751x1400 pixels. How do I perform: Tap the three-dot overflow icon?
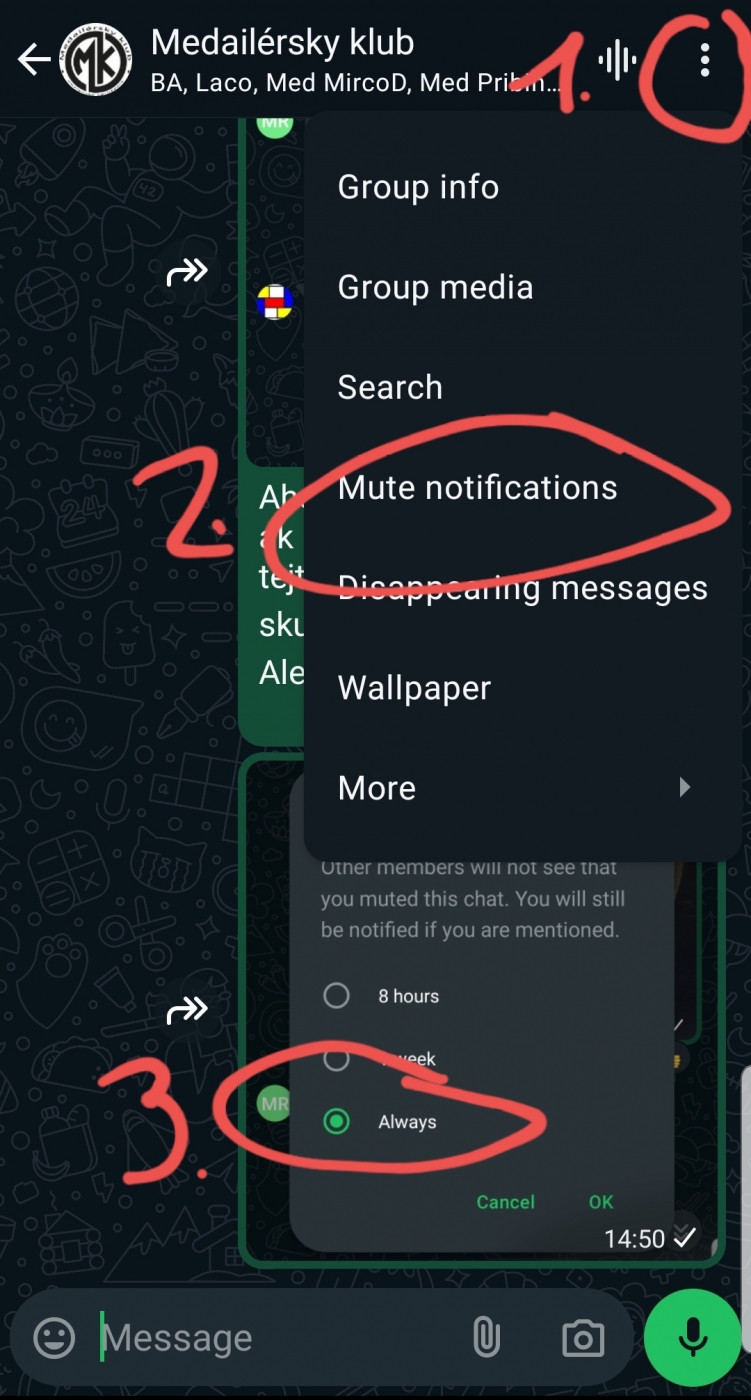tap(705, 60)
